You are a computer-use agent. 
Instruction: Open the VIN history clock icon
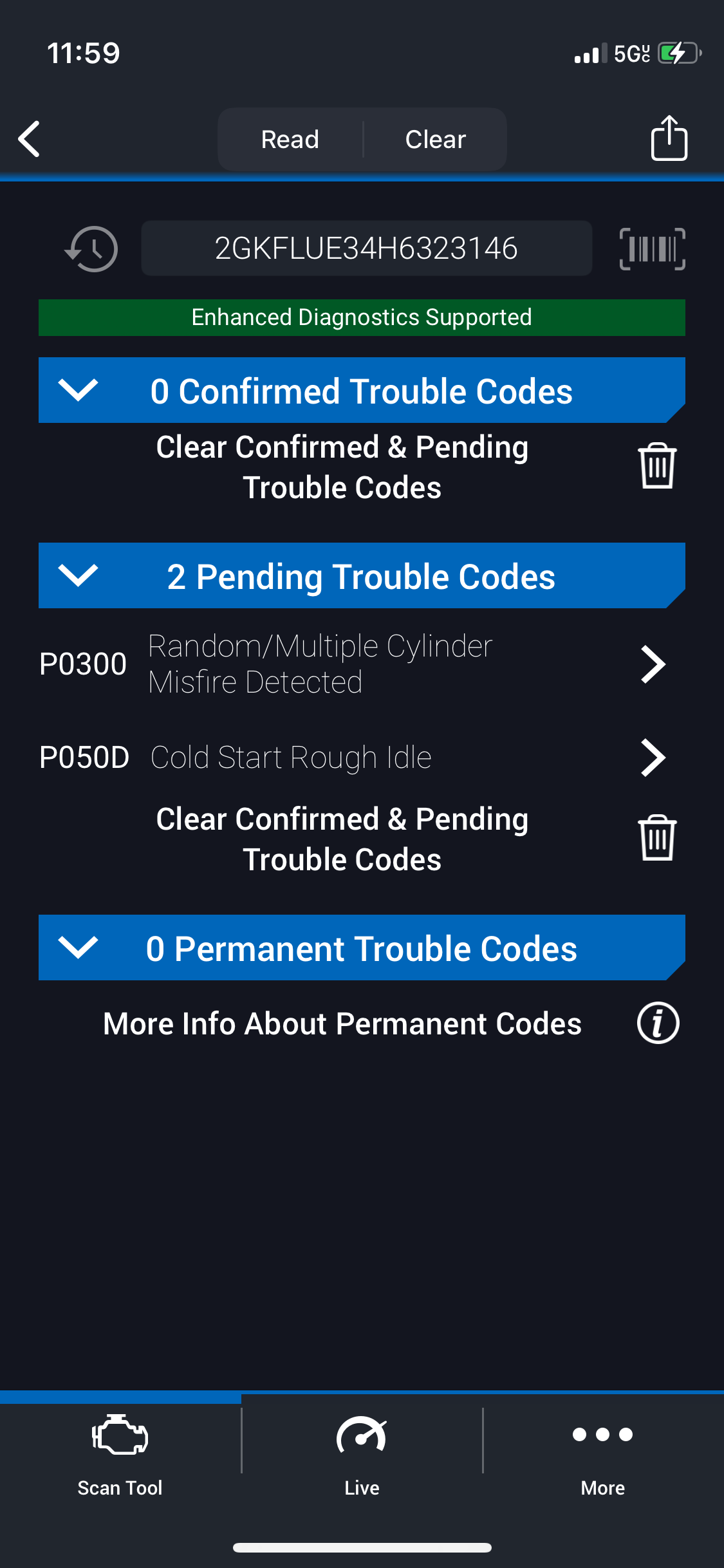click(x=92, y=248)
